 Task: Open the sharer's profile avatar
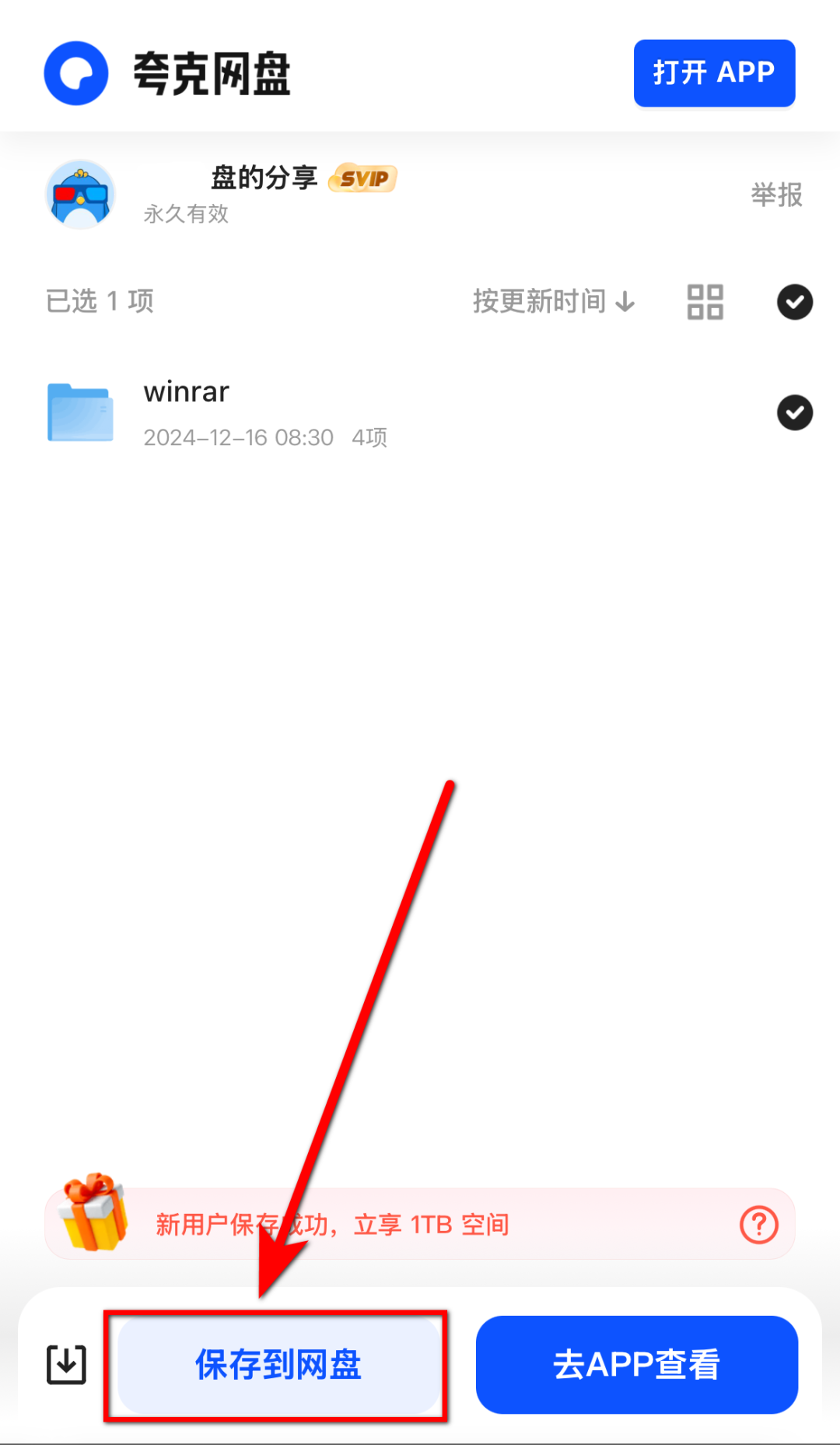[x=80, y=195]
